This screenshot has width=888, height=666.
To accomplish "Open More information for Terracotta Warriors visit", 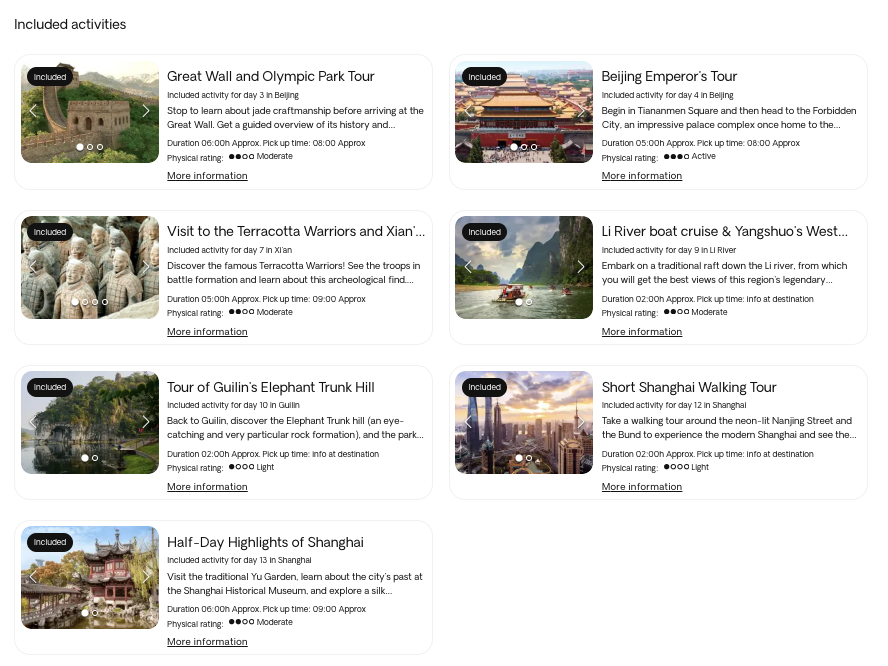I will coord(207,332).
